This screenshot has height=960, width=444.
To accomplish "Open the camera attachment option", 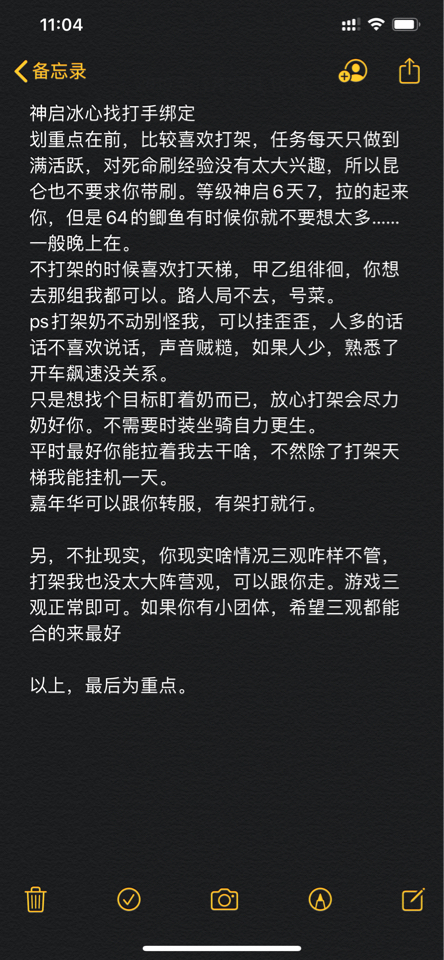I will (224, 899).
